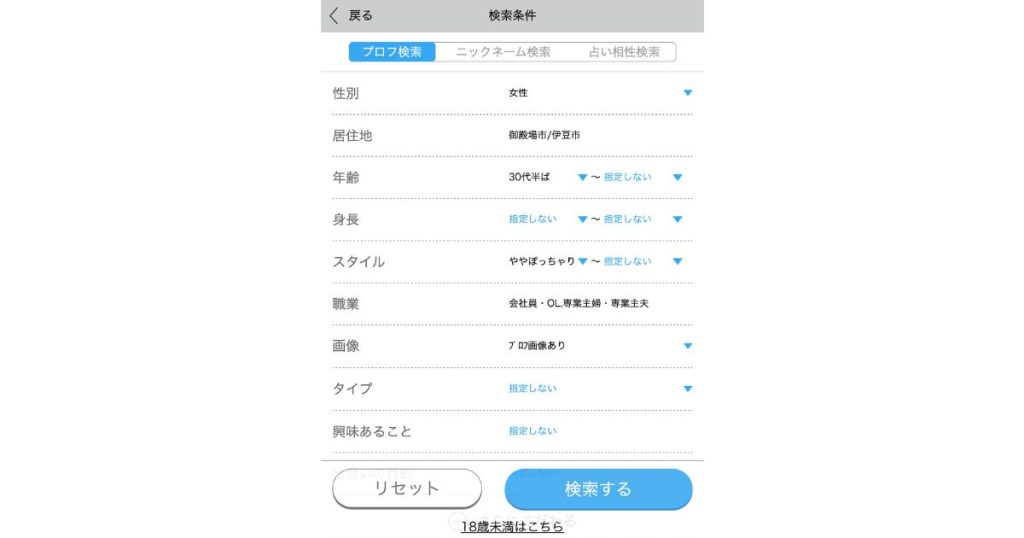Run the search with 検索する
The image size is (1024, 538).
pyautogui.click(x=598, y=488)
